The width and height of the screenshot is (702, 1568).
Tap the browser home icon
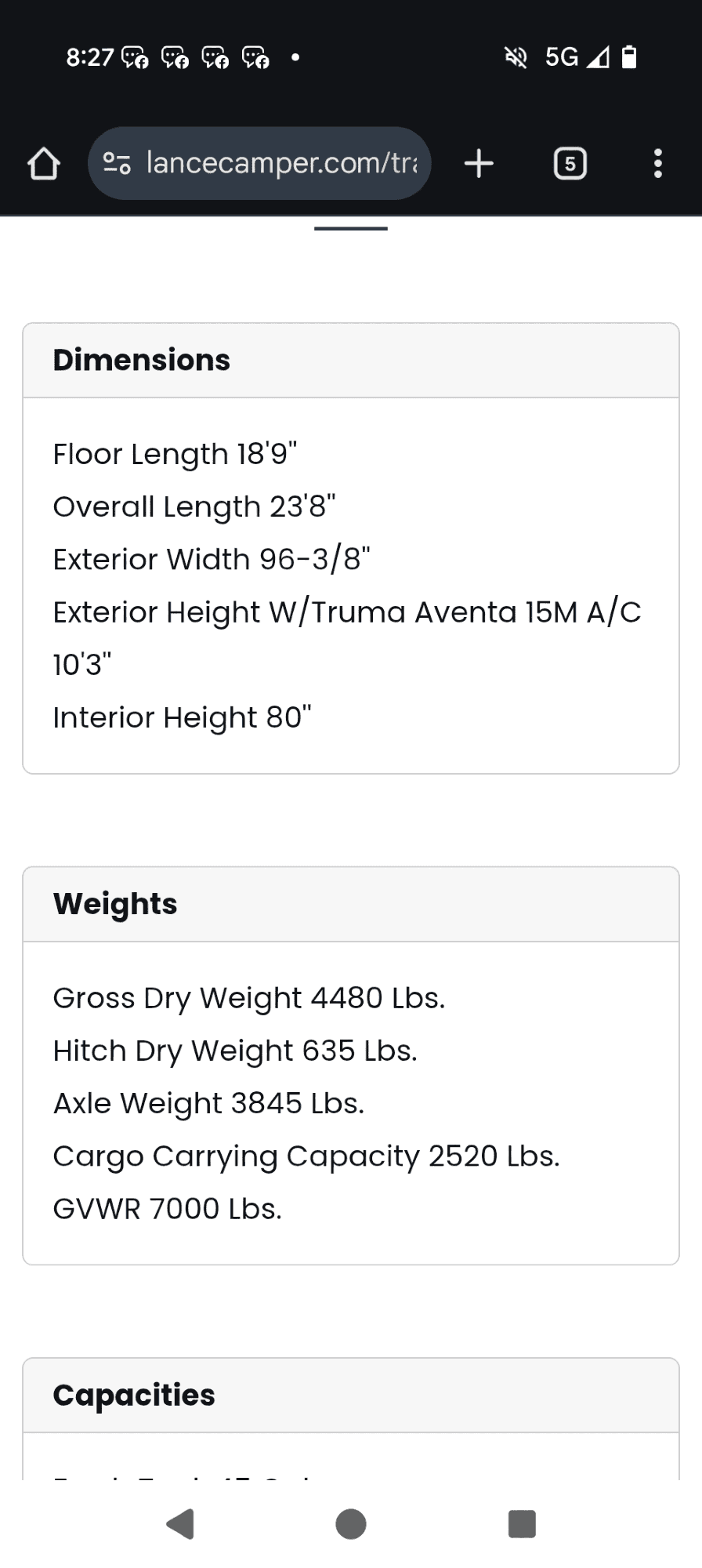click(43, 164)
